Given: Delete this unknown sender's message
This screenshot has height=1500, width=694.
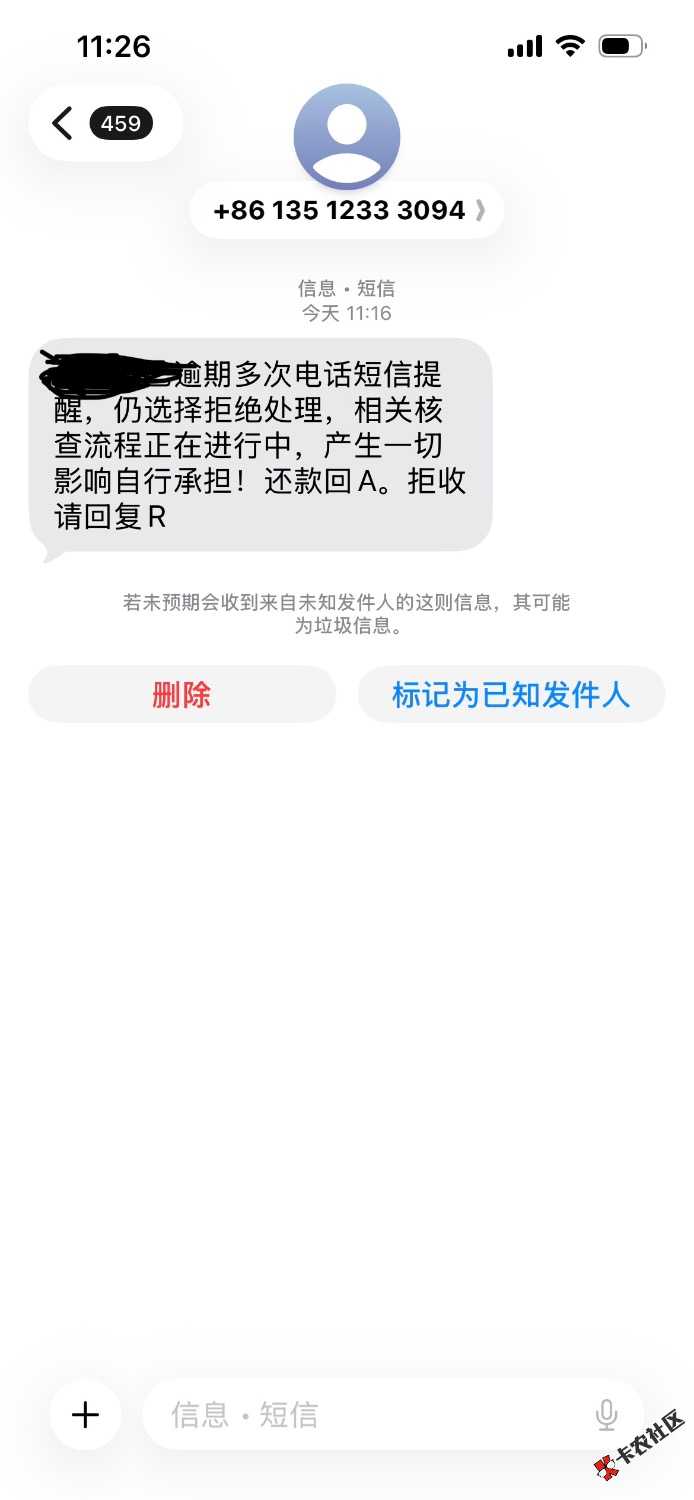Looking at the screenshot, I should coord(181,695).
